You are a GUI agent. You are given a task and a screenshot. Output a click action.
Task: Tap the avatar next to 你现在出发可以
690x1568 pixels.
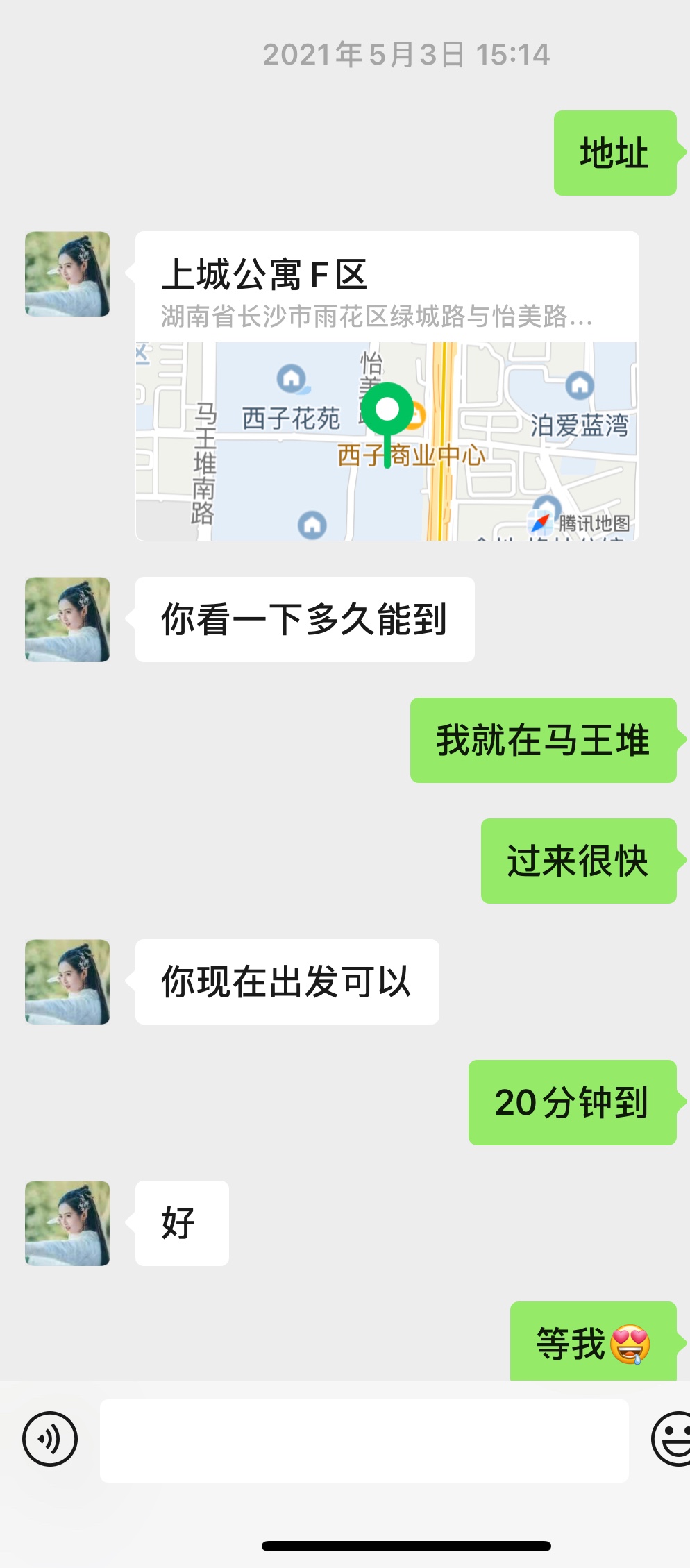click(x=67, y=981)
